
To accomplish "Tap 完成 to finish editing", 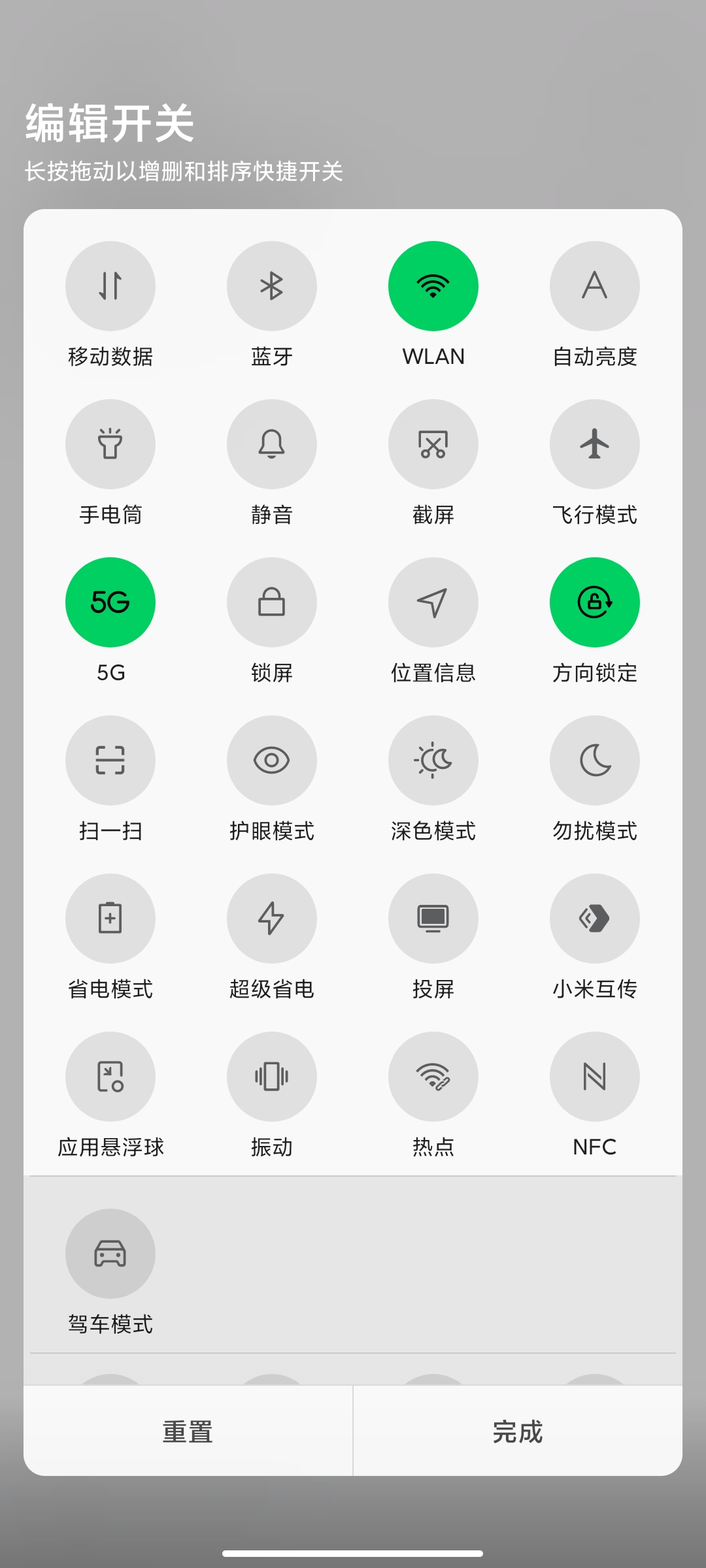I will [518, 1431].
